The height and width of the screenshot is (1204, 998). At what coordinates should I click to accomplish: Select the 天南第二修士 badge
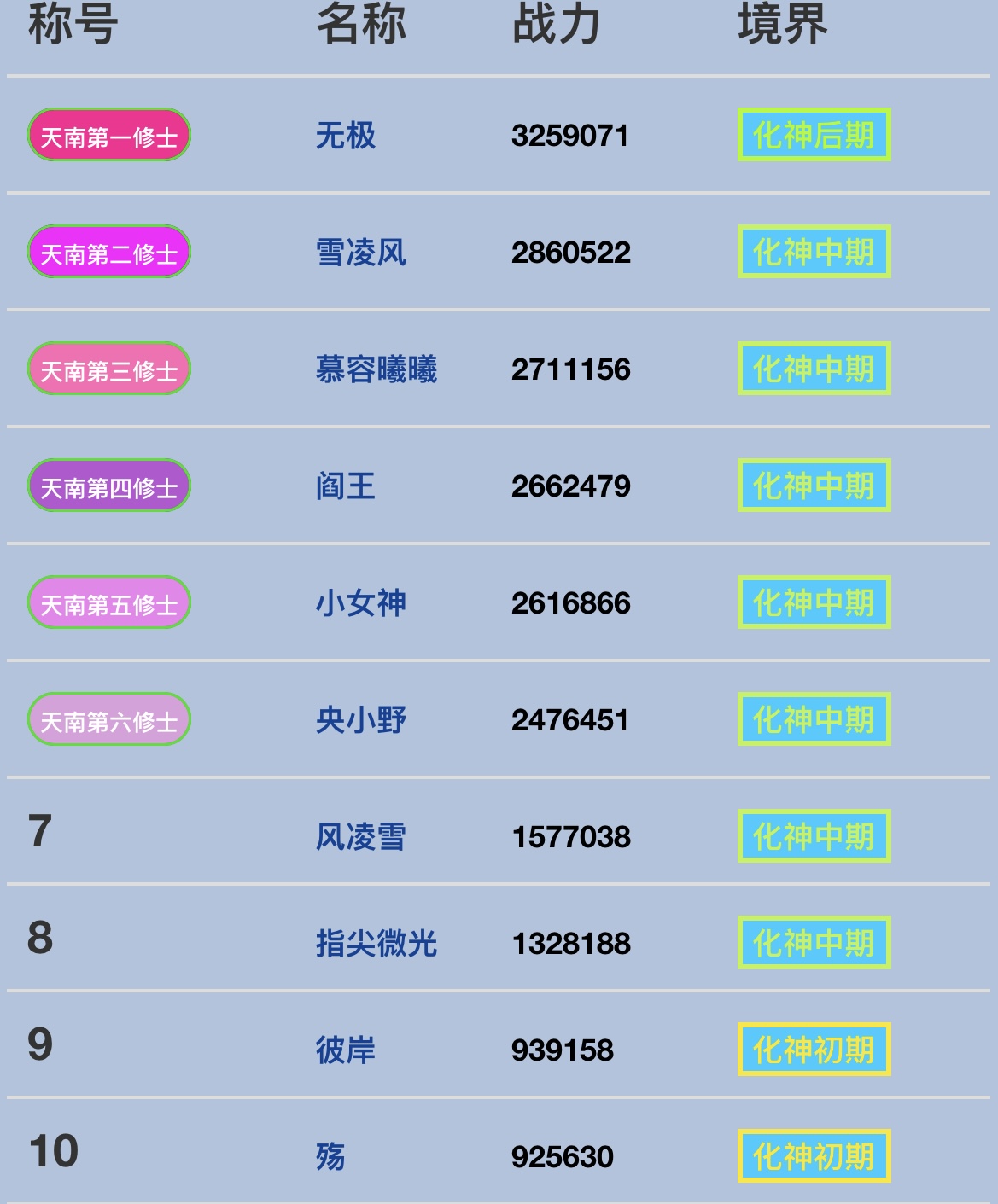[x=108, y=252]
